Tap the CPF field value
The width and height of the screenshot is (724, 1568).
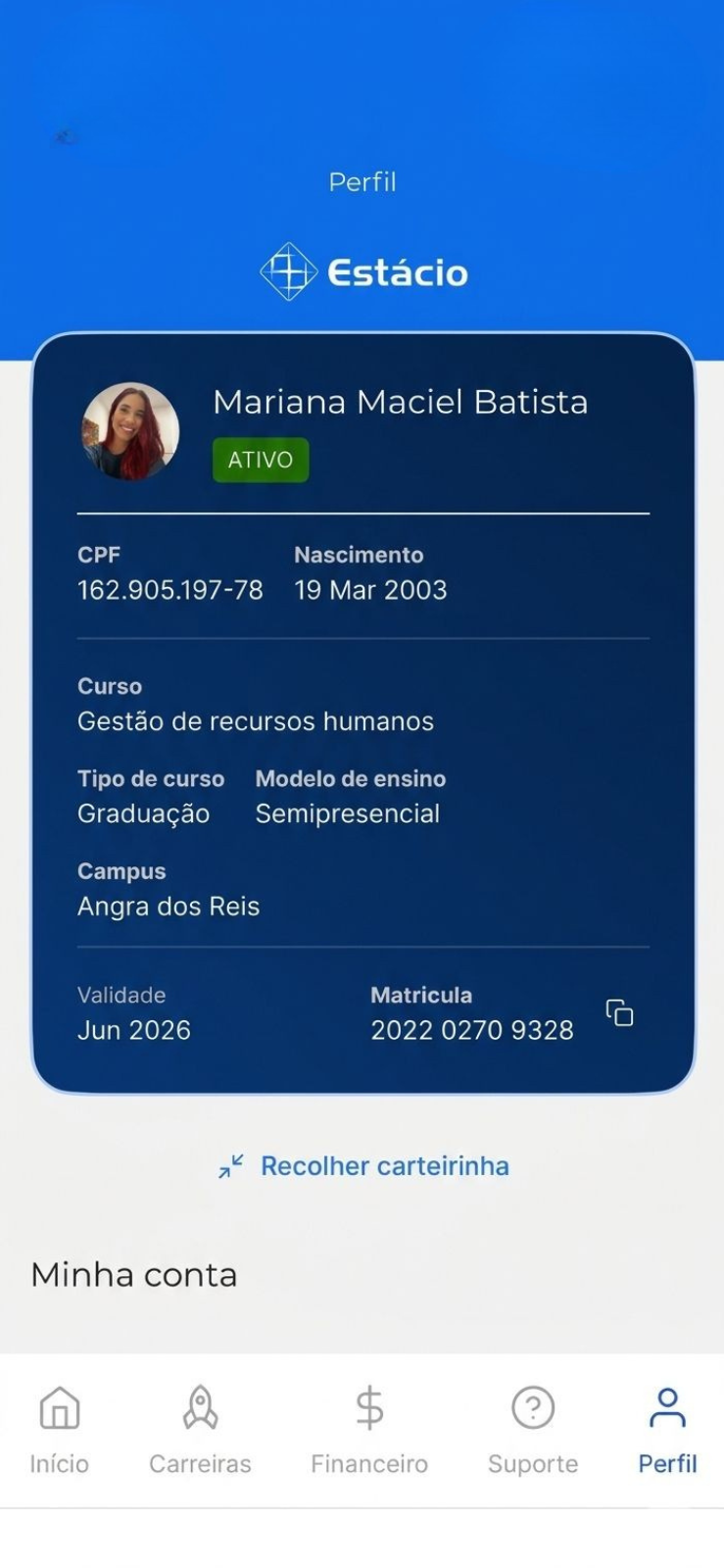(170, 590)
